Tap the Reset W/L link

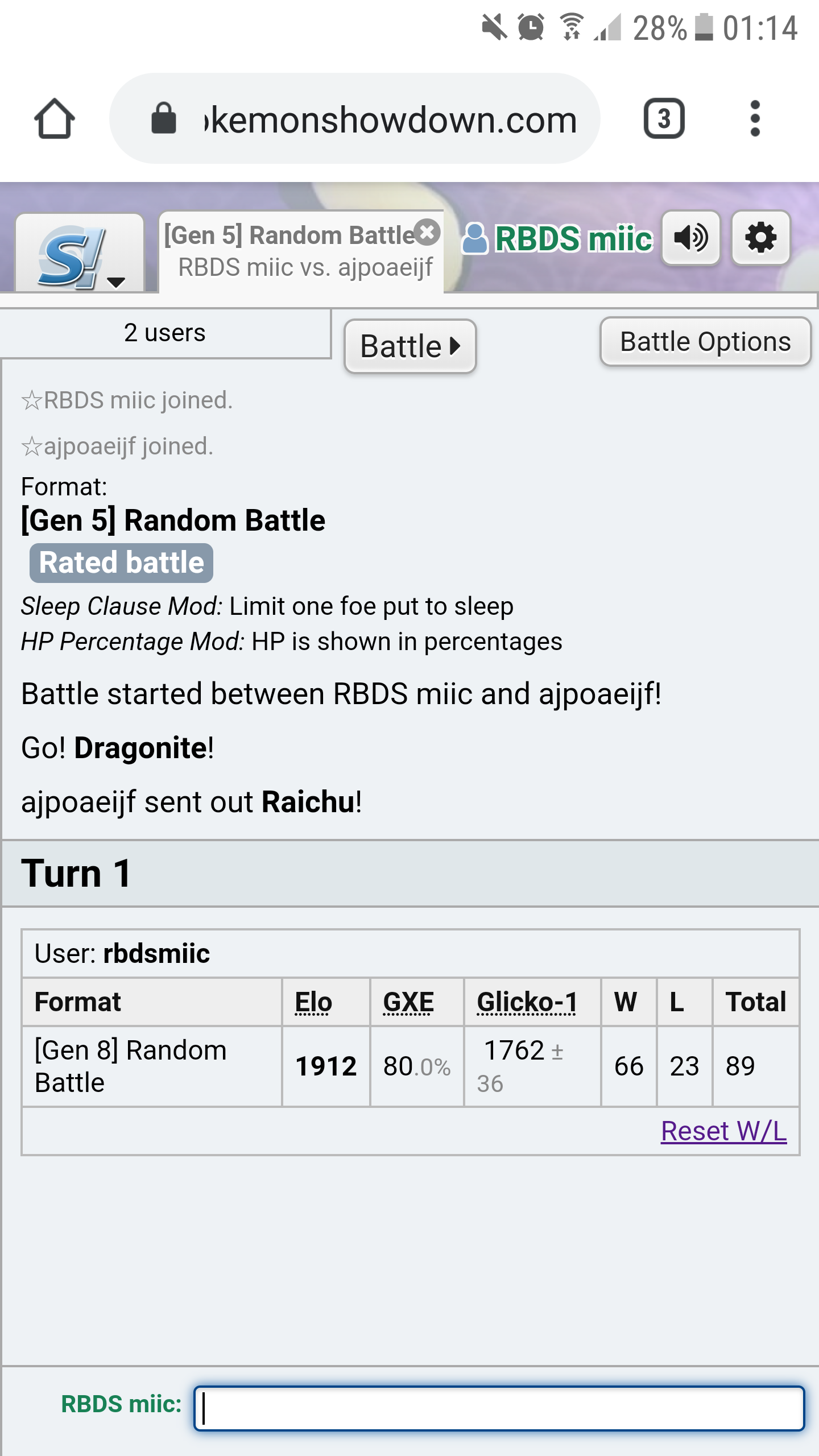coord(723,1131)
